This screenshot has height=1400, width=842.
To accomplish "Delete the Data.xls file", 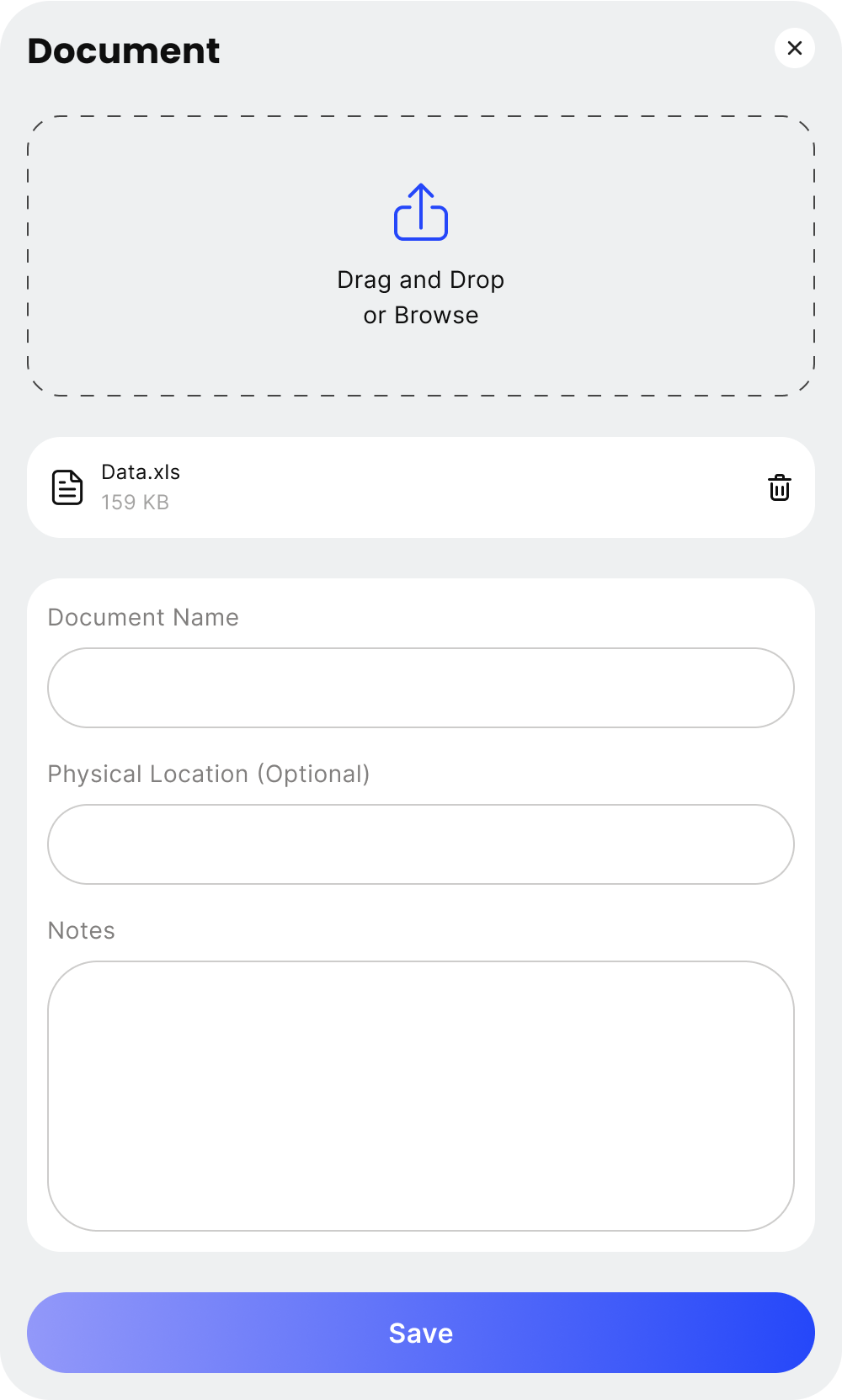I will pyautogui.click(x=779, y=487).
